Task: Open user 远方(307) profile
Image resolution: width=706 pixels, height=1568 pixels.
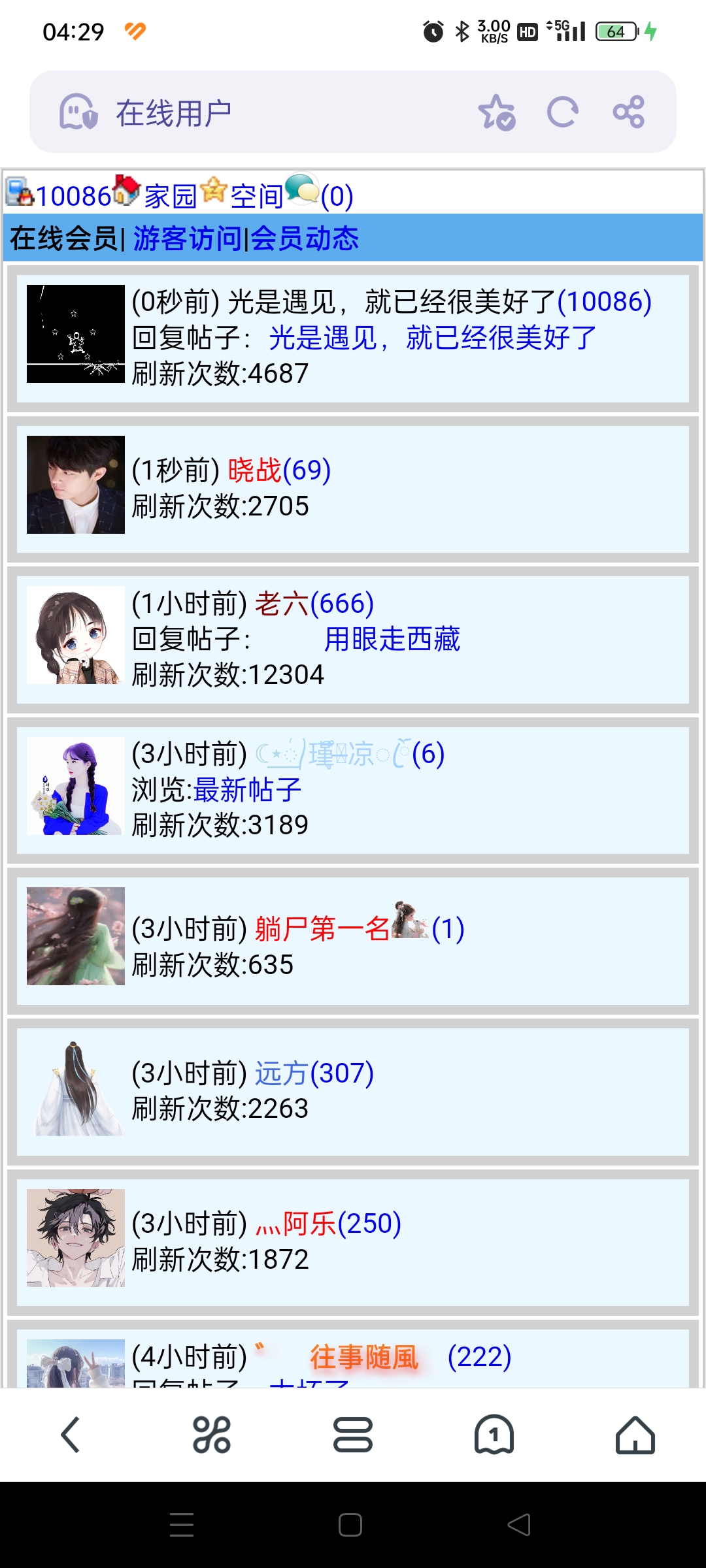Action: [314, 1073]
